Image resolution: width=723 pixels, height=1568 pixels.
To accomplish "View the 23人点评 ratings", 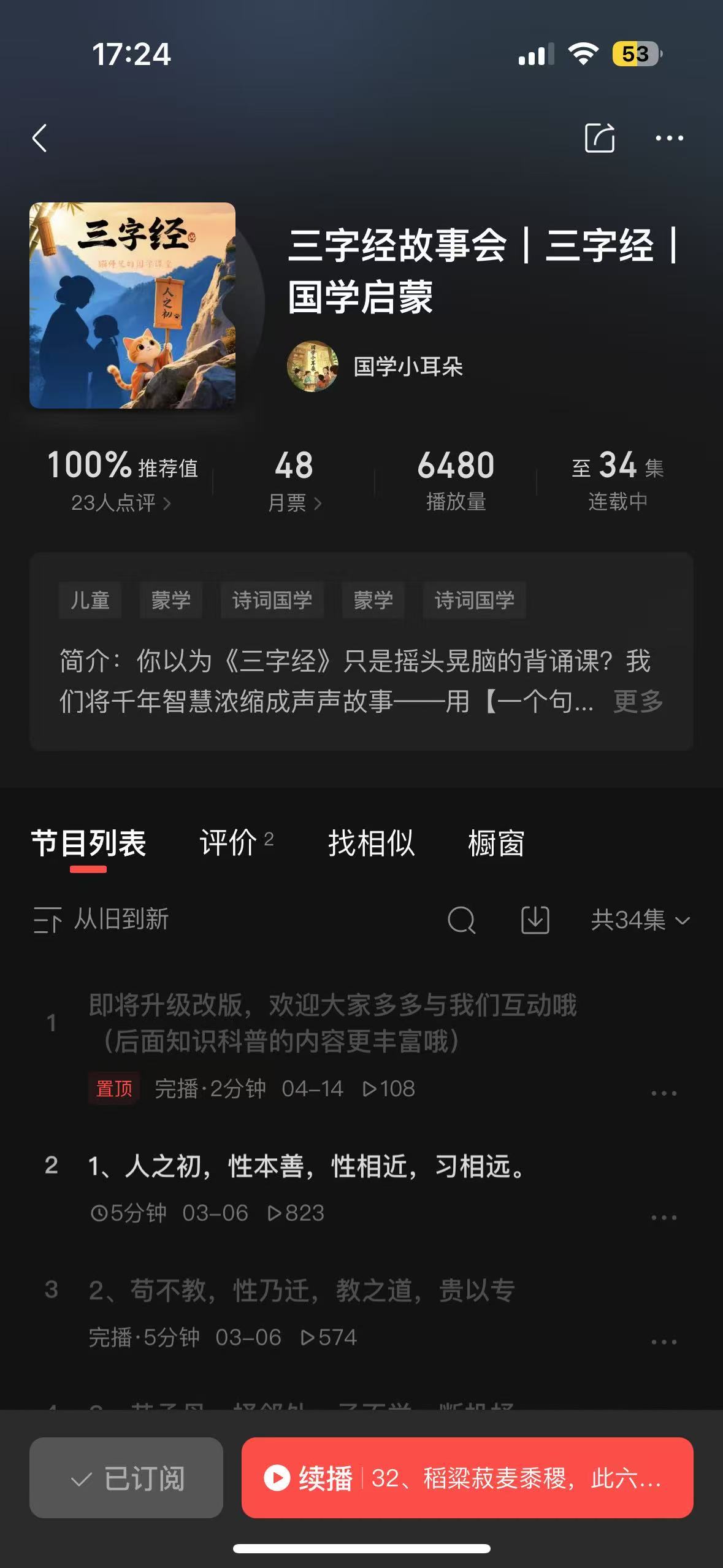I will [x=121, y=503].
